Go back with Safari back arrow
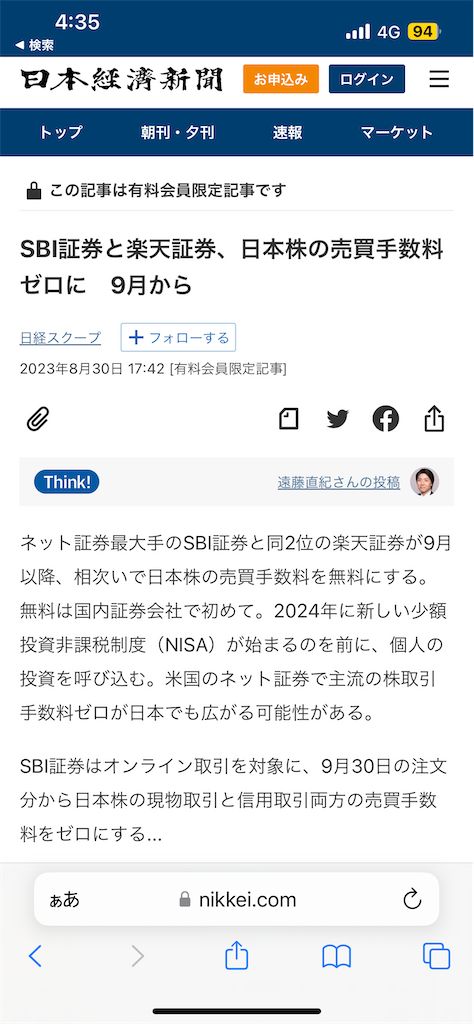Screen dimensions: 474x1024 point(35,957)
